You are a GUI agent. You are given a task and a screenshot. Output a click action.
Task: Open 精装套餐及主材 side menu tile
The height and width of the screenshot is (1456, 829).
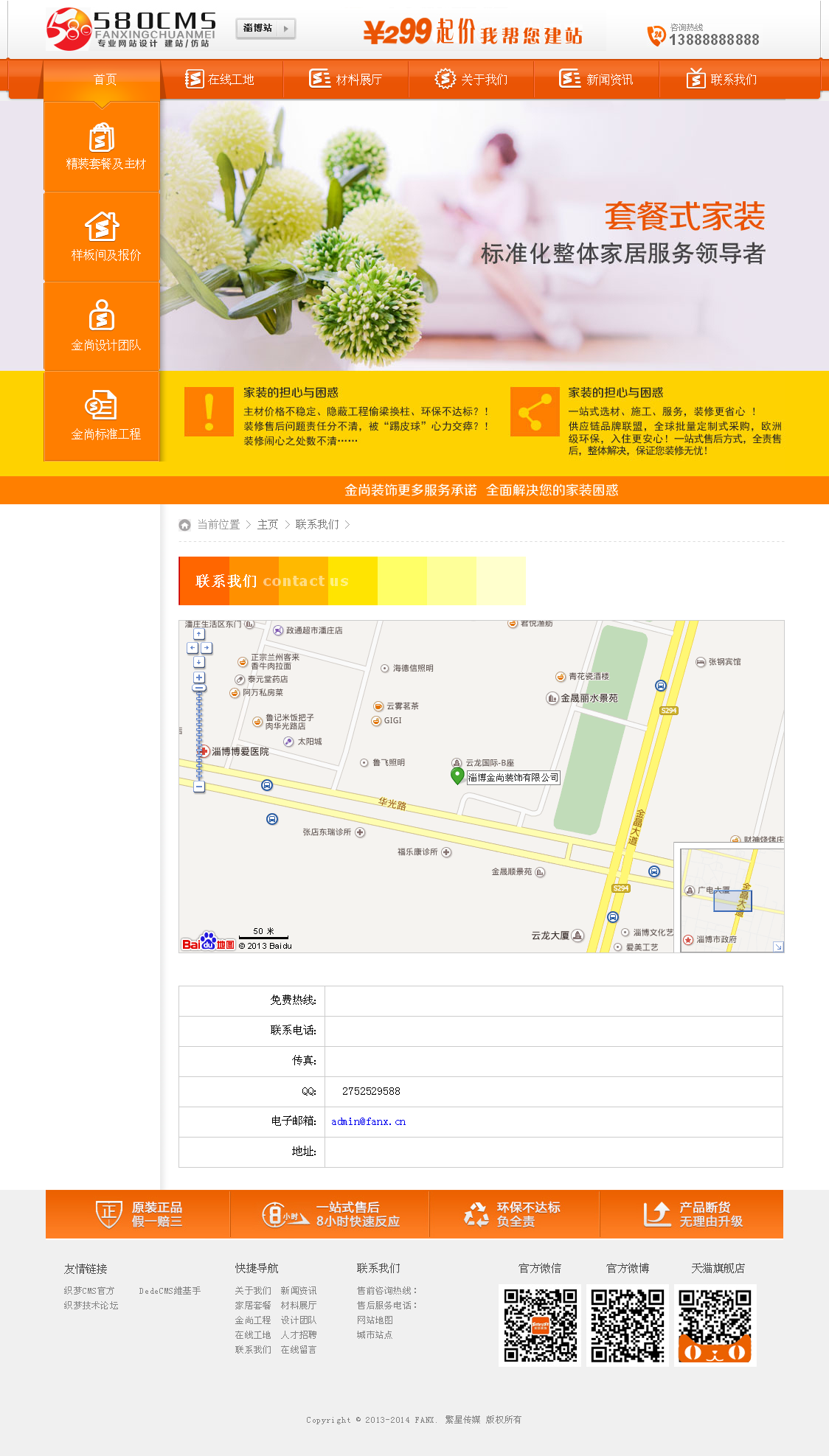(x=103, y=147)
